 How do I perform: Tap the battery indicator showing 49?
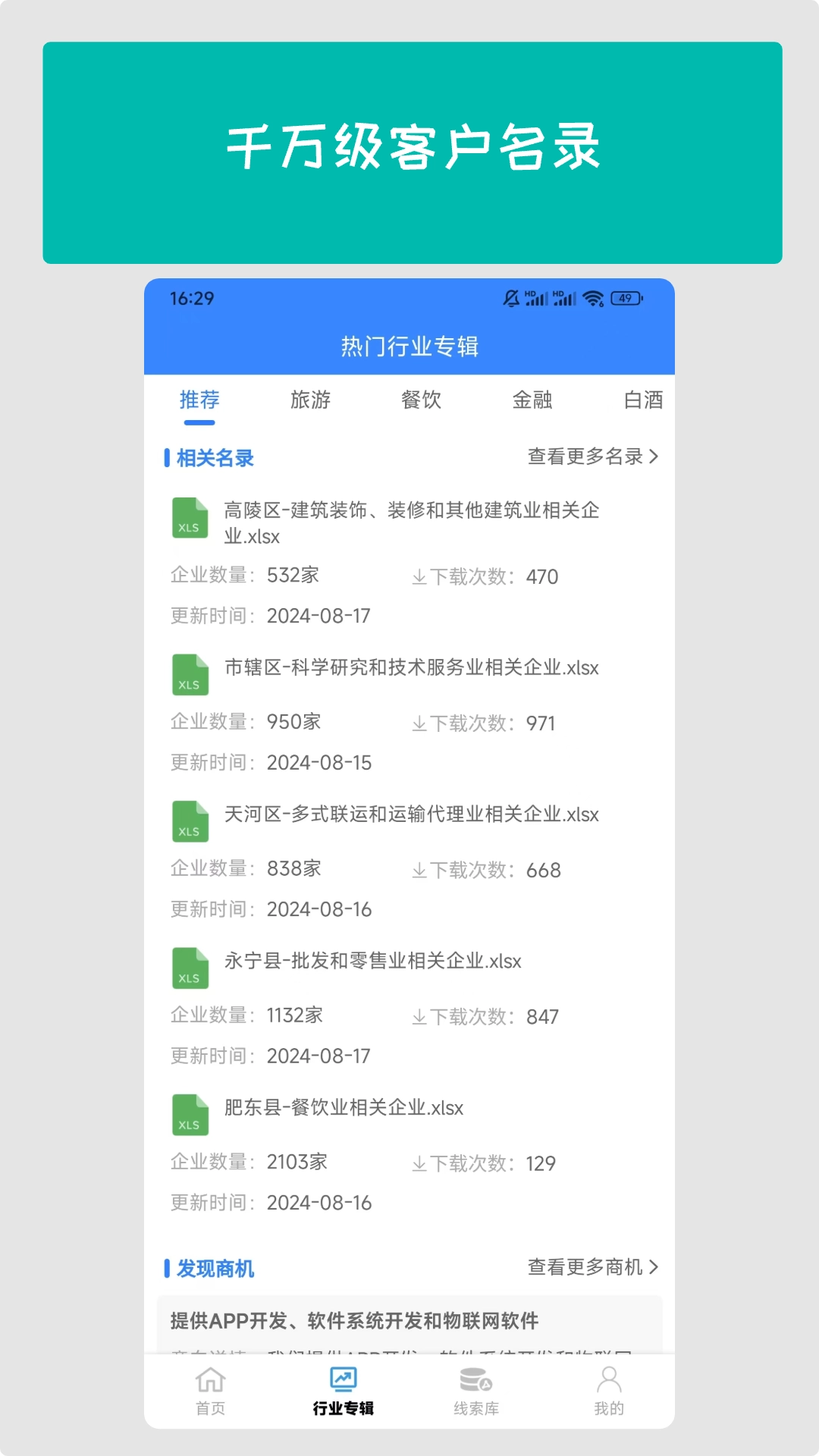(626, 299)
